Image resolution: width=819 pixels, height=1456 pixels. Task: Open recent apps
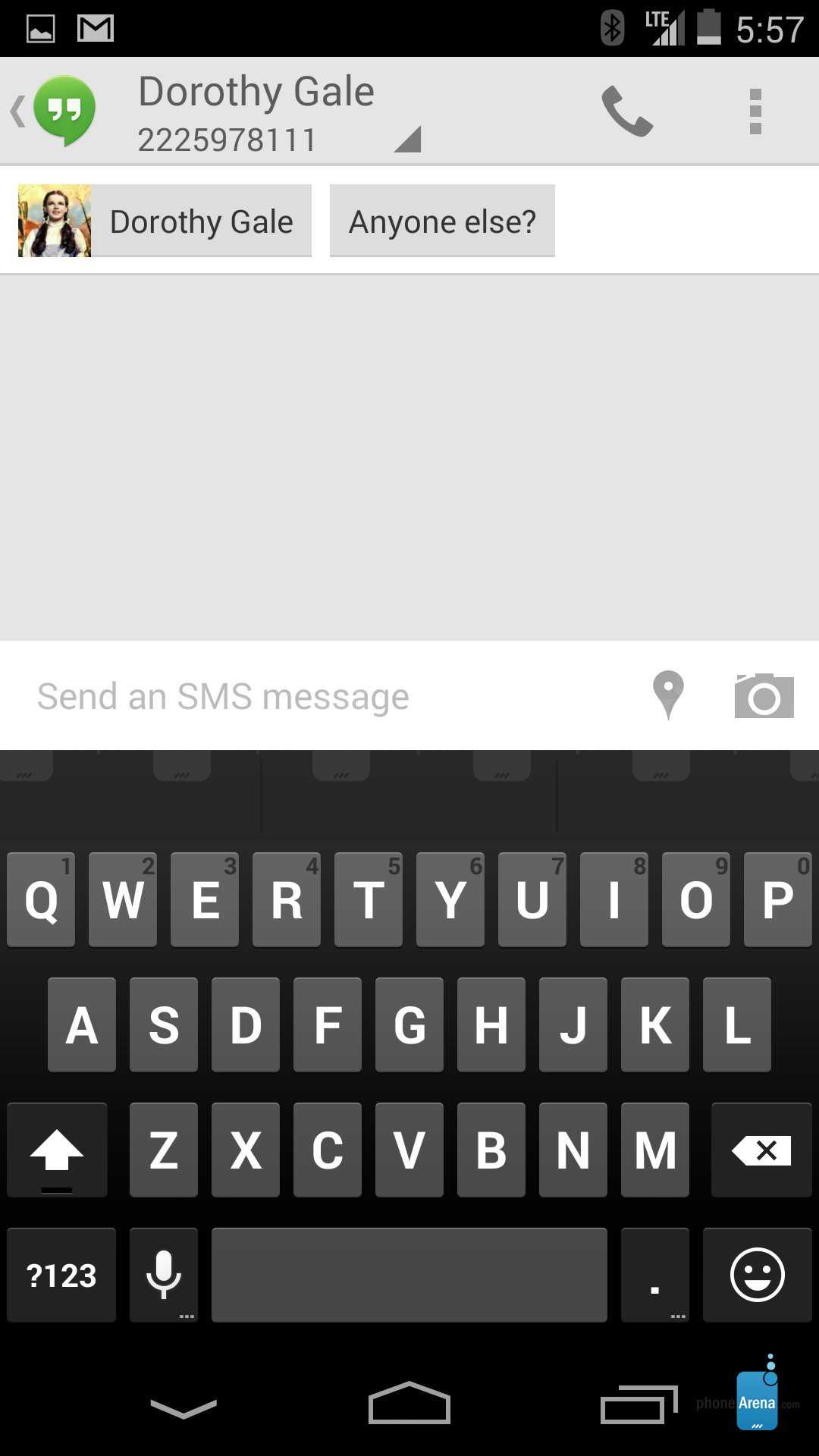pyautogui.click(x=639, y=1404)
